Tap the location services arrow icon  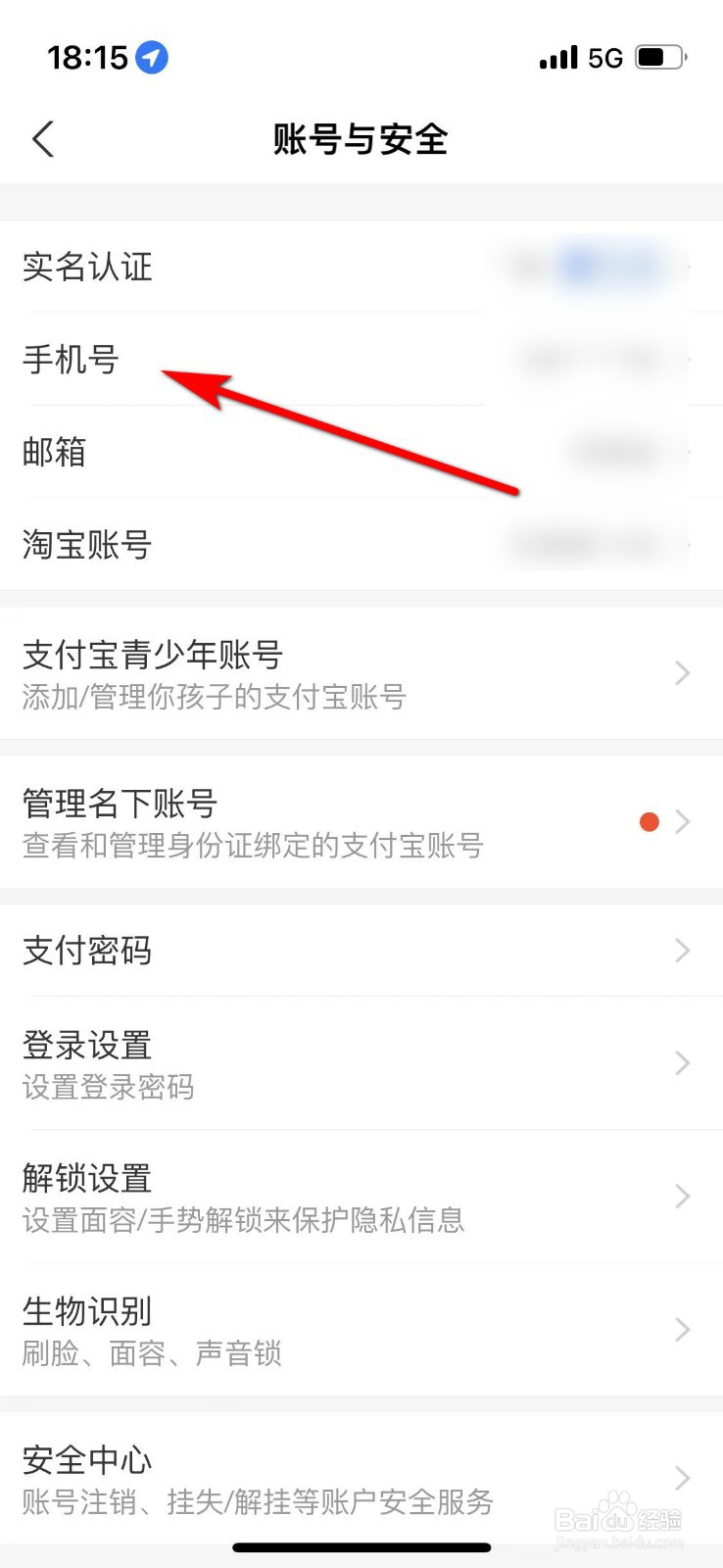[x=153, y=58]
